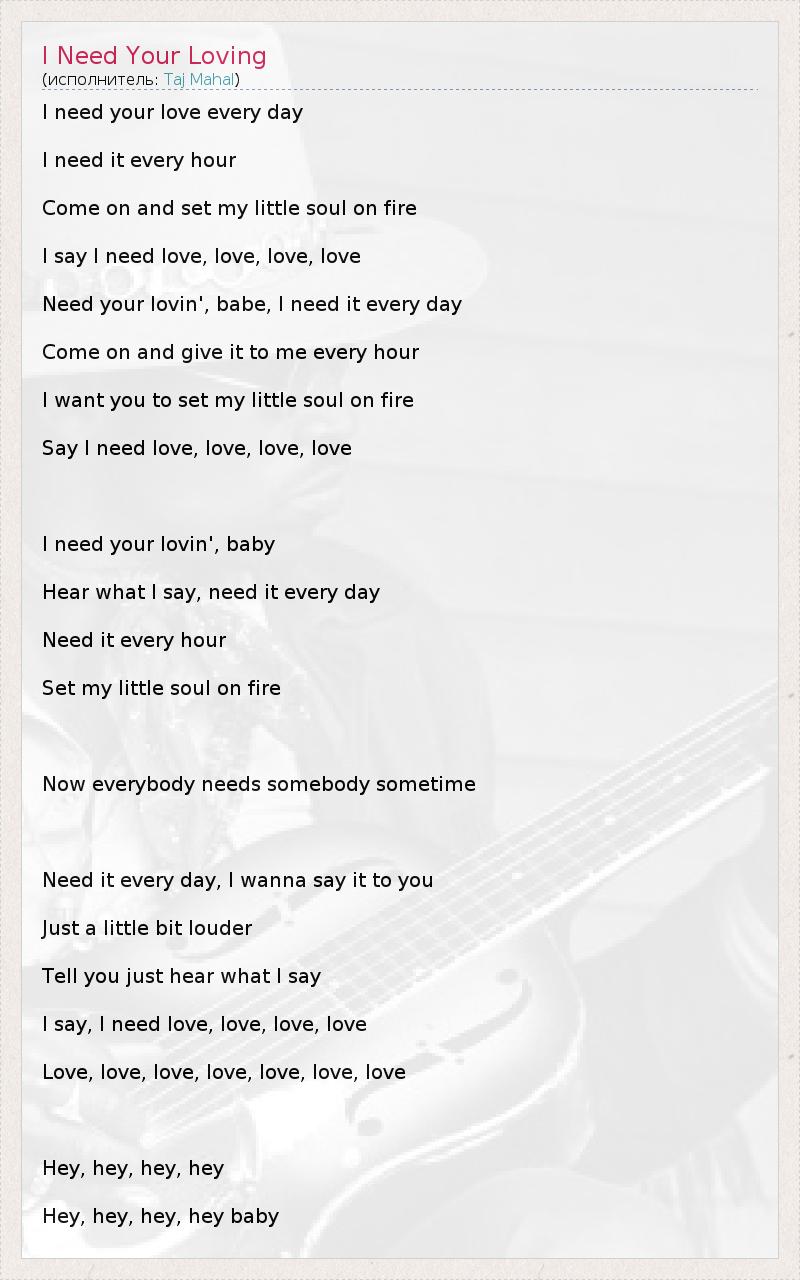Open the Taj Mahal artist link
Viewport: 800px width, 1280px height.
(199, 79)
